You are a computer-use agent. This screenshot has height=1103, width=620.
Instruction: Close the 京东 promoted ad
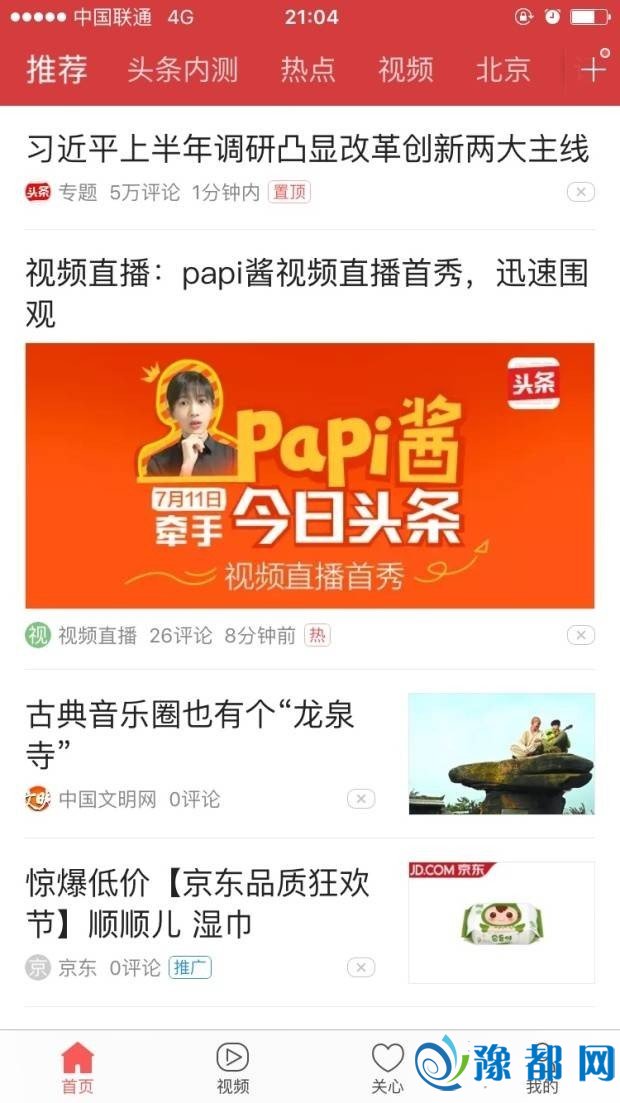coord(361,967)
